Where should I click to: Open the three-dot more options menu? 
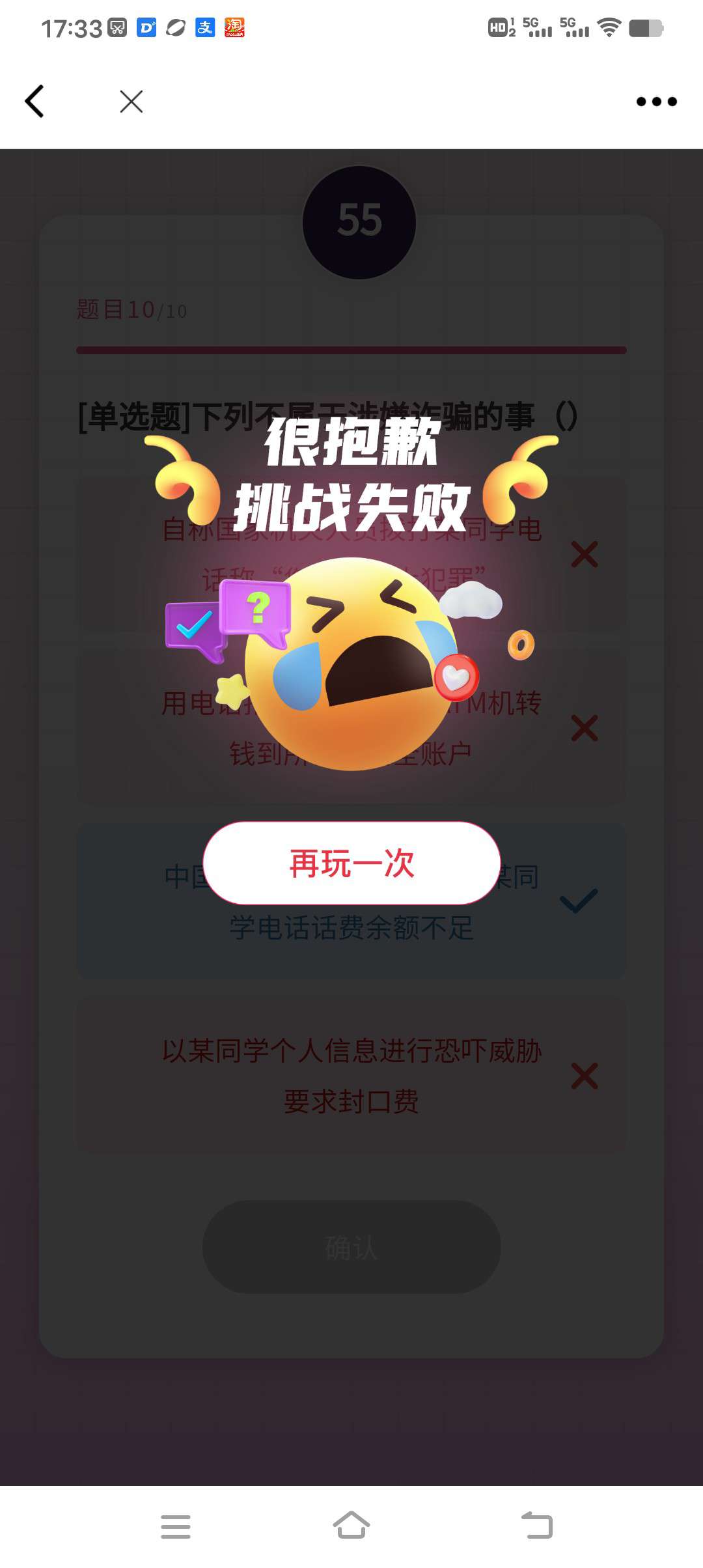click(656, 102)
